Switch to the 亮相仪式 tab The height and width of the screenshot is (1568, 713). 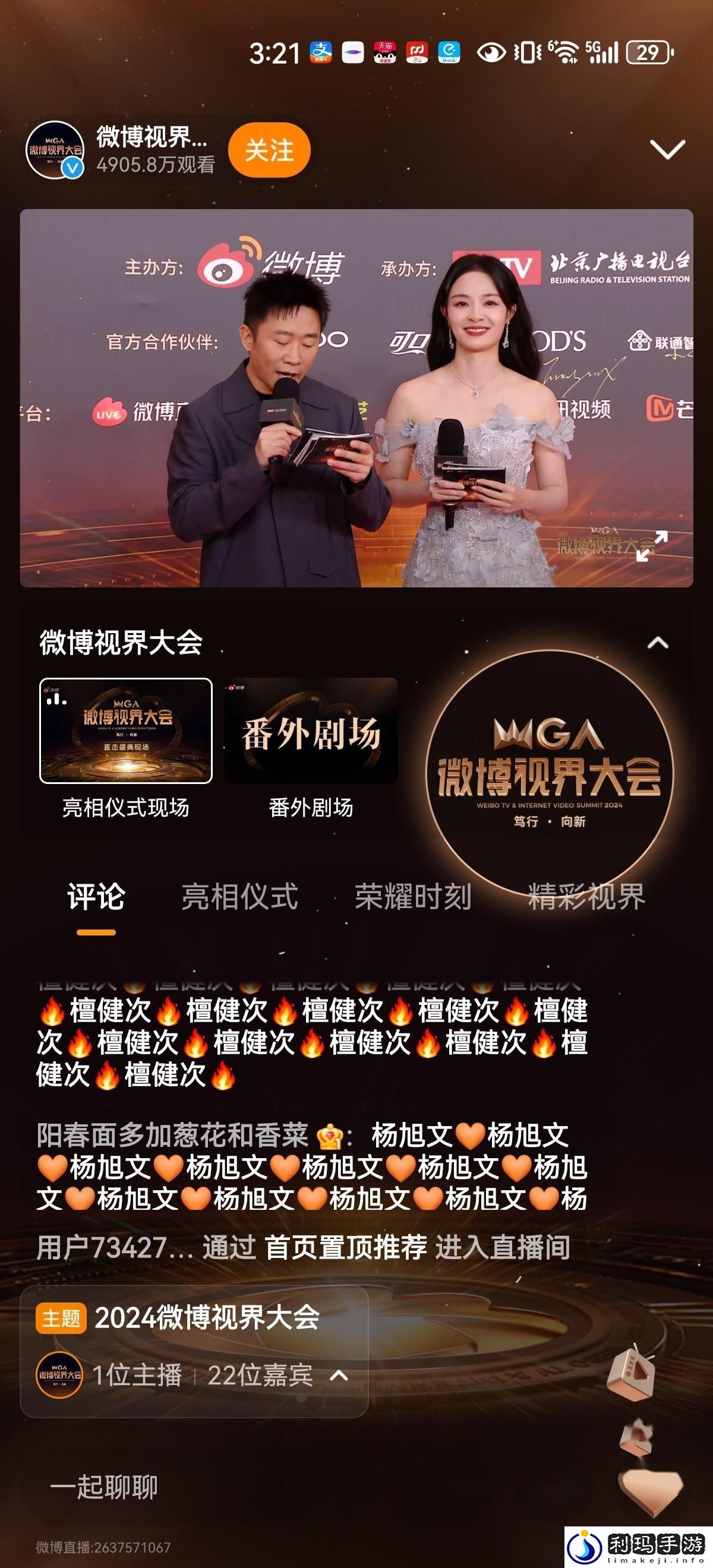click(x=240, y=897)
